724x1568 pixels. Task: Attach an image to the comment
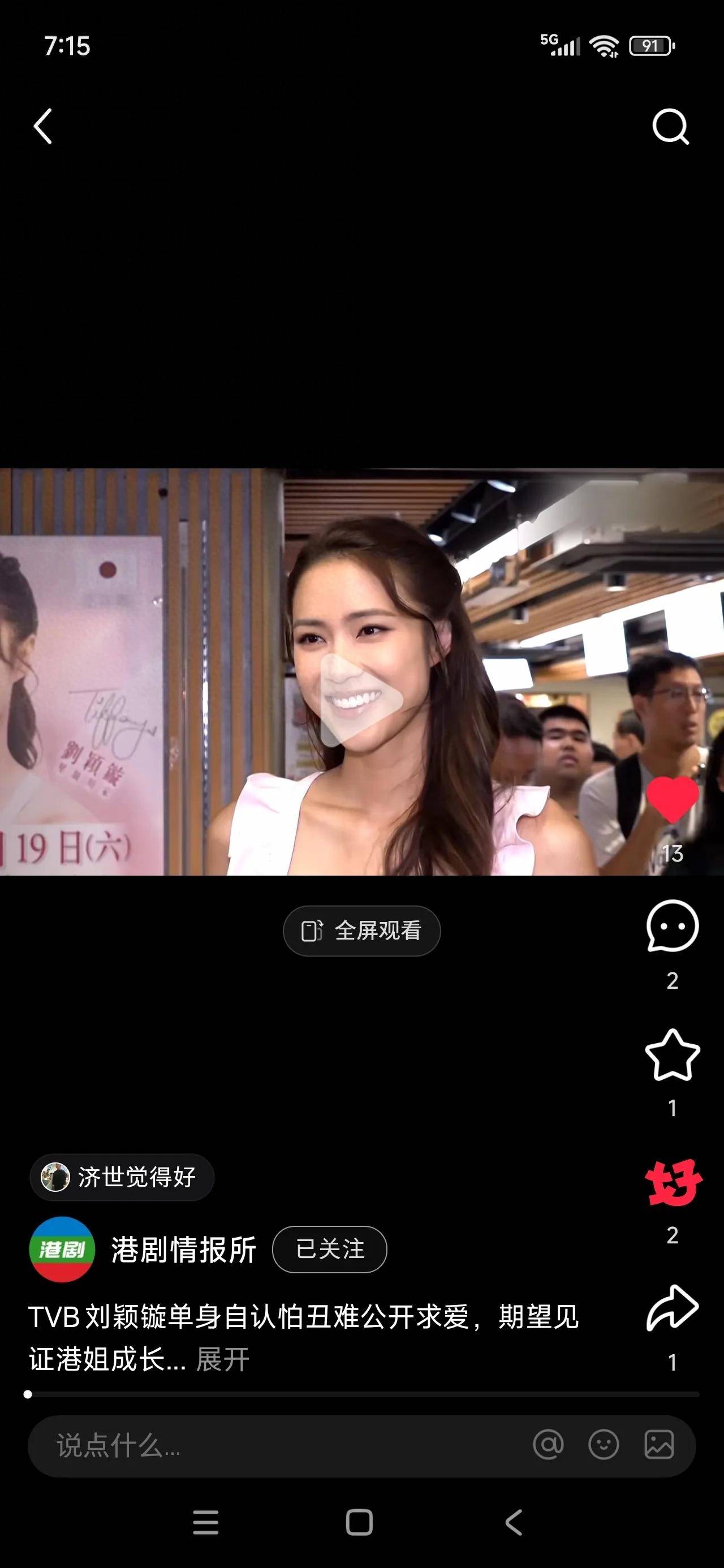pyautogui.click(x=659, y=1445)
